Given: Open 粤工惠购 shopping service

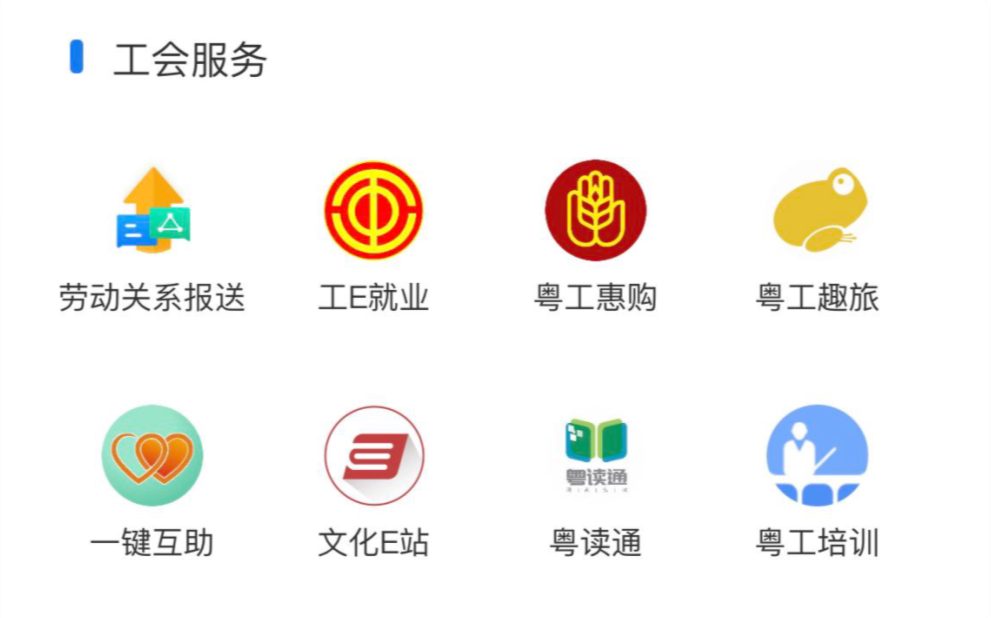Looking at the screenshot, I should click(595, 211).
